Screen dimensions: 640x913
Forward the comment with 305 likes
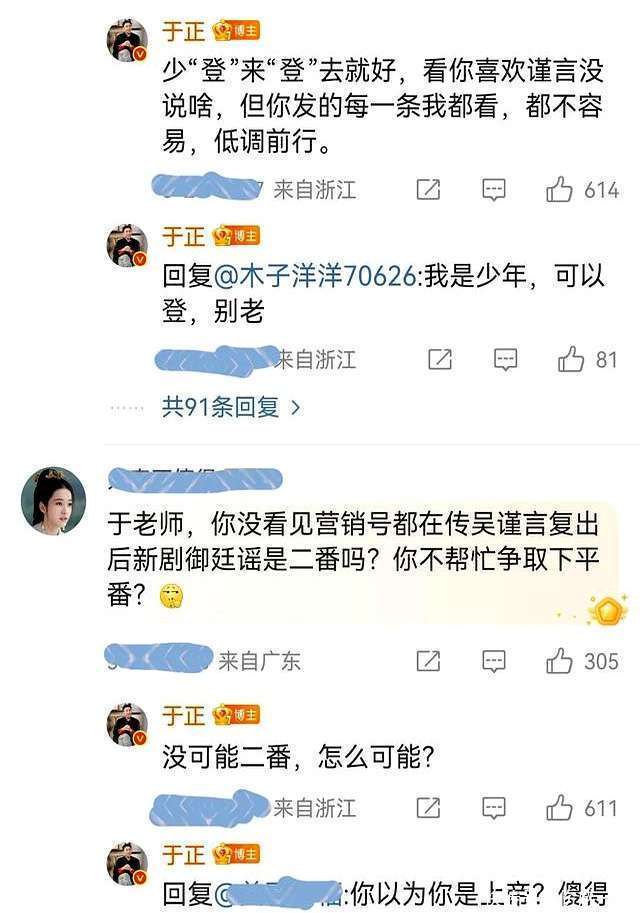pos(428,661)
